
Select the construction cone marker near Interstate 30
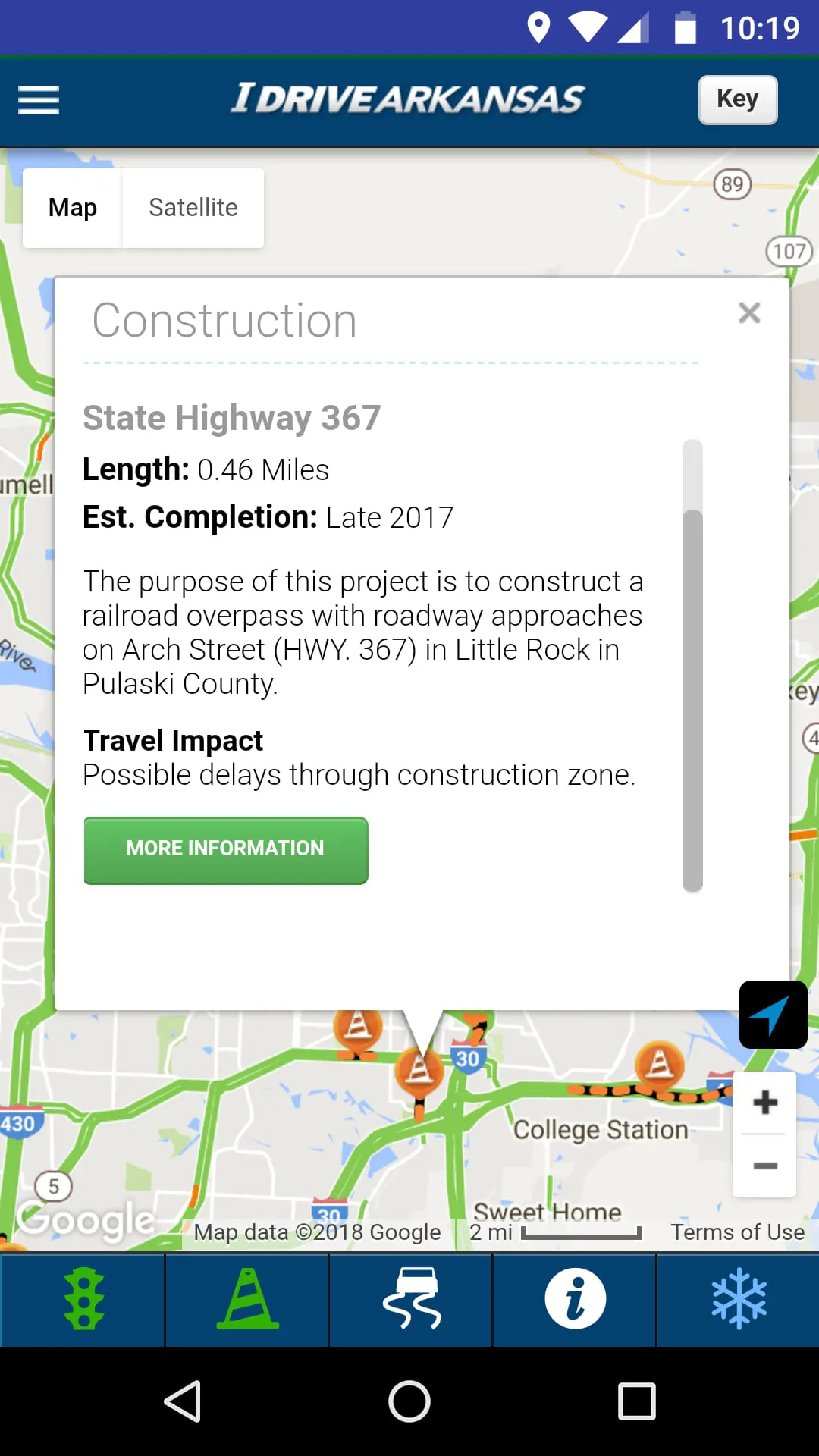coord(419,1072)
